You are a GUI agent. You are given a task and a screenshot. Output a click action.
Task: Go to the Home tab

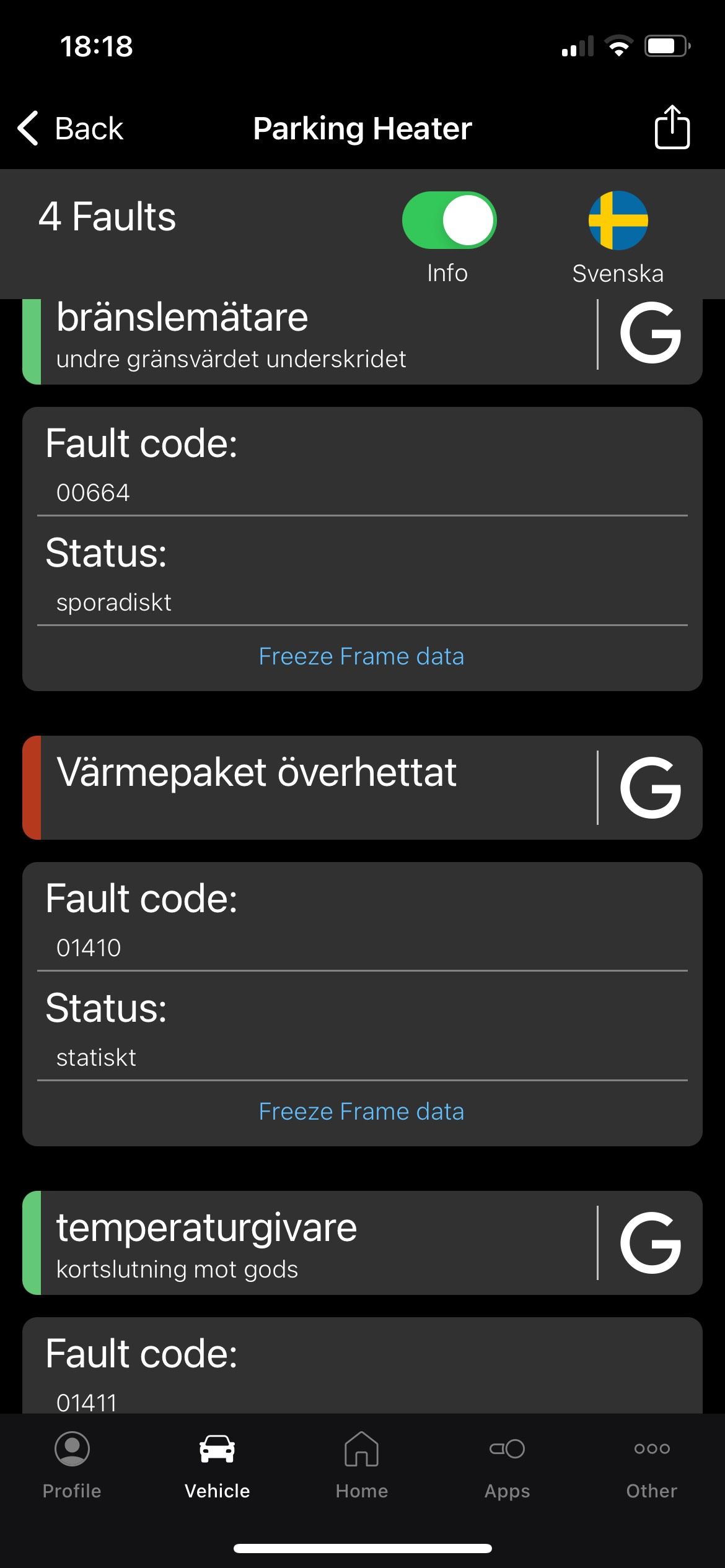pos(362,1465)
